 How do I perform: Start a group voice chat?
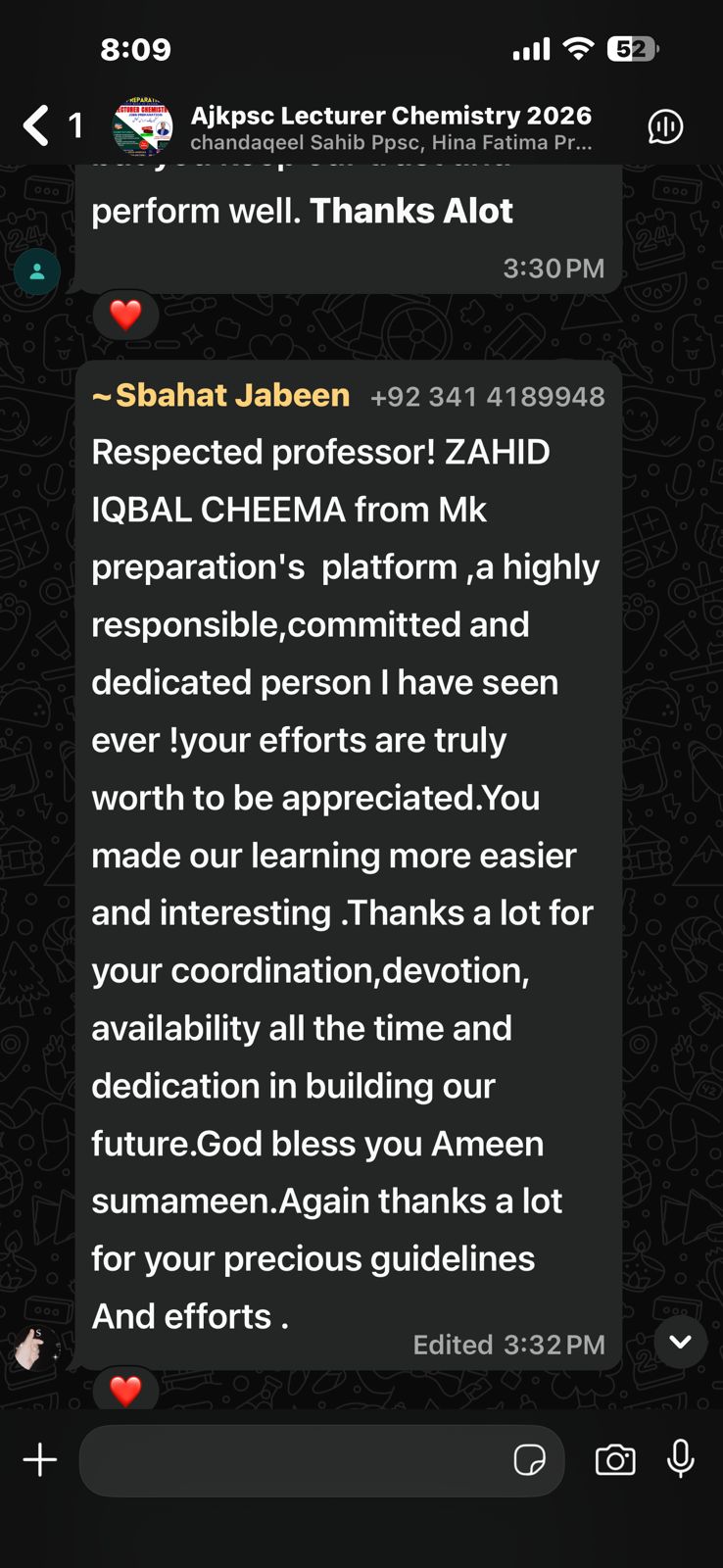click(665, 126)
